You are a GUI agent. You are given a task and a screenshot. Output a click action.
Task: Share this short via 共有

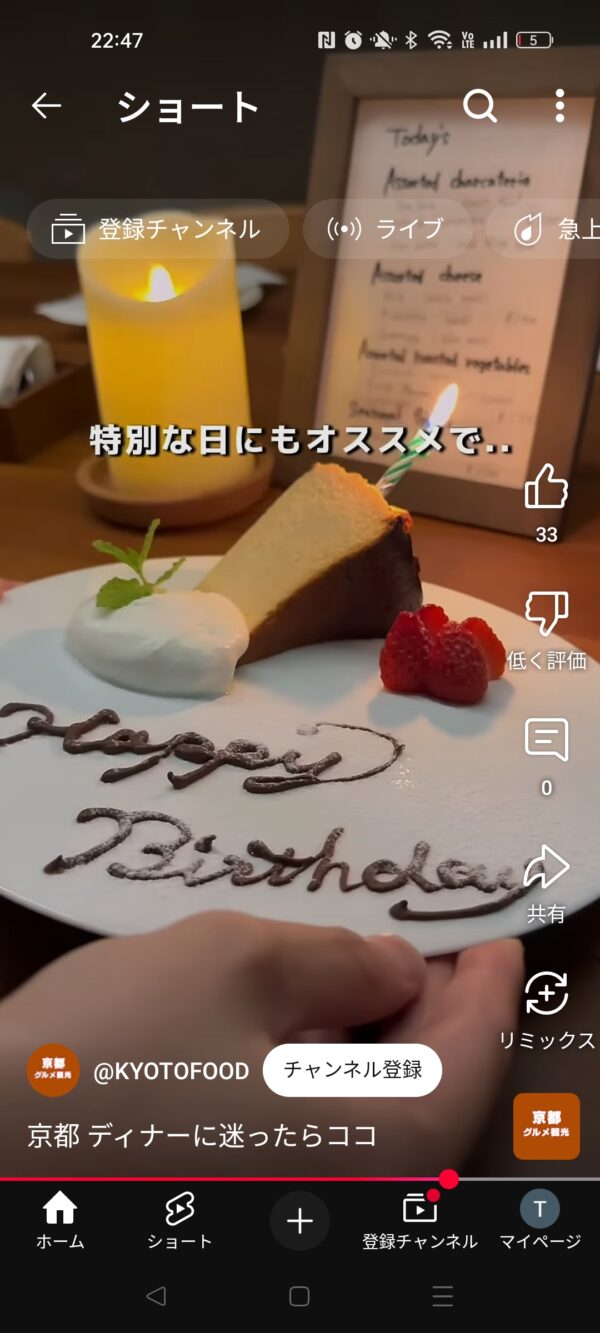[546, 868]
